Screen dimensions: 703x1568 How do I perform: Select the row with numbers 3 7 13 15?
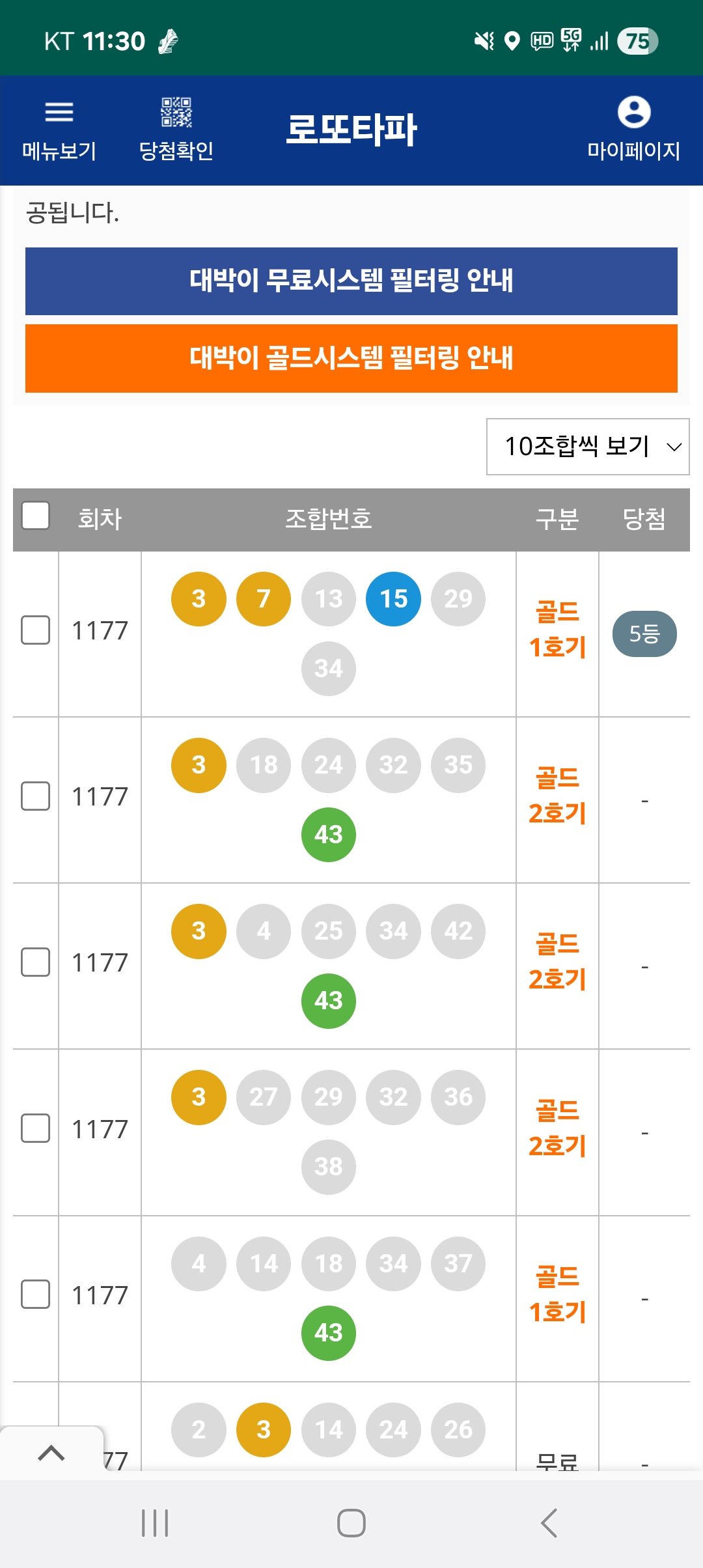[x=36, y=630]
